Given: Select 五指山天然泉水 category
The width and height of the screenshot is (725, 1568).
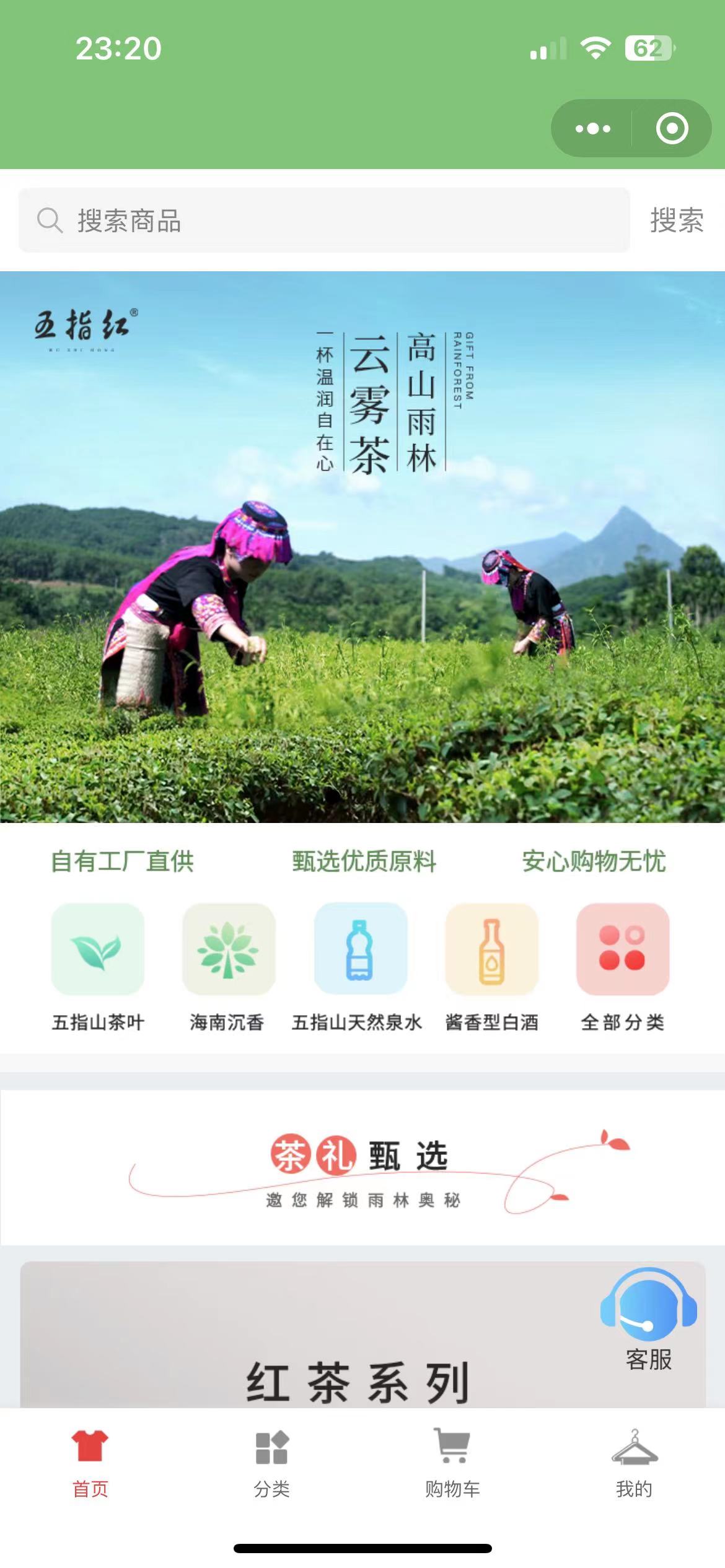Looking at the screenshot, I should coord(359,967).
